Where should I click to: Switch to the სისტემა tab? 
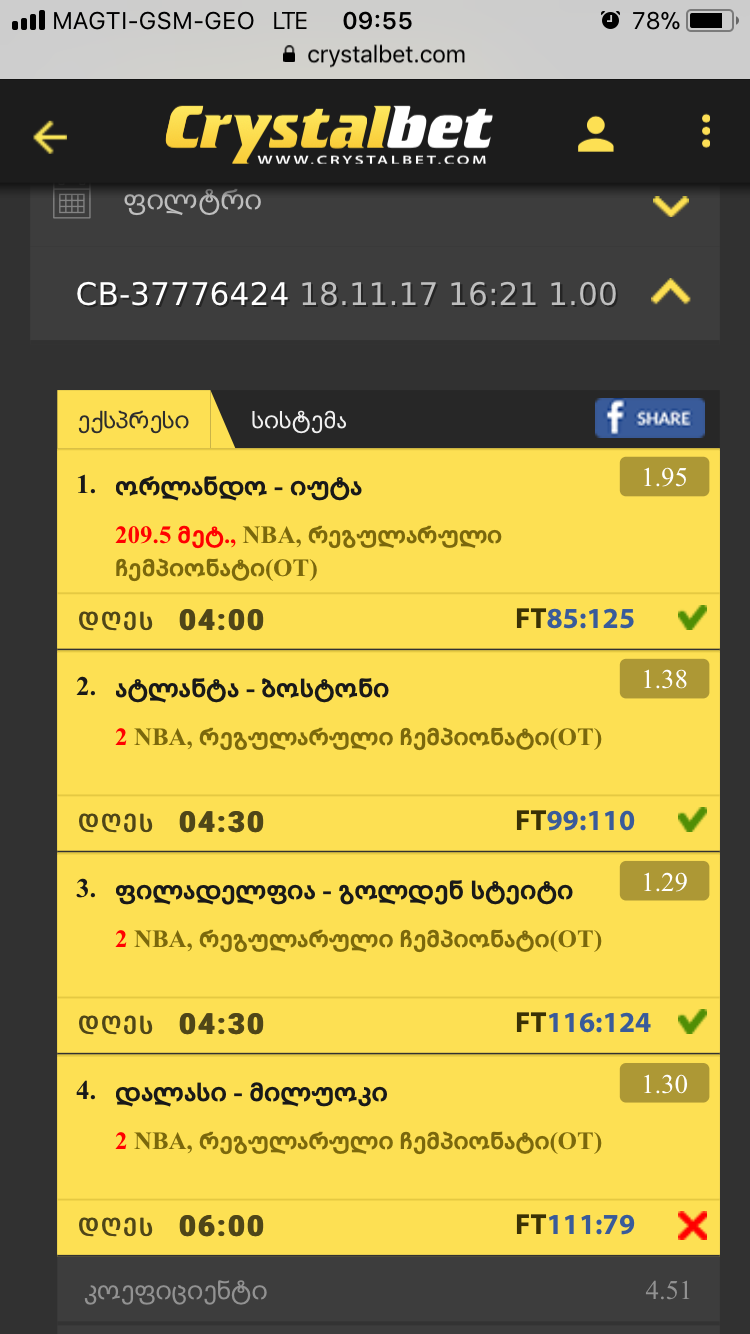pos(300,420)
